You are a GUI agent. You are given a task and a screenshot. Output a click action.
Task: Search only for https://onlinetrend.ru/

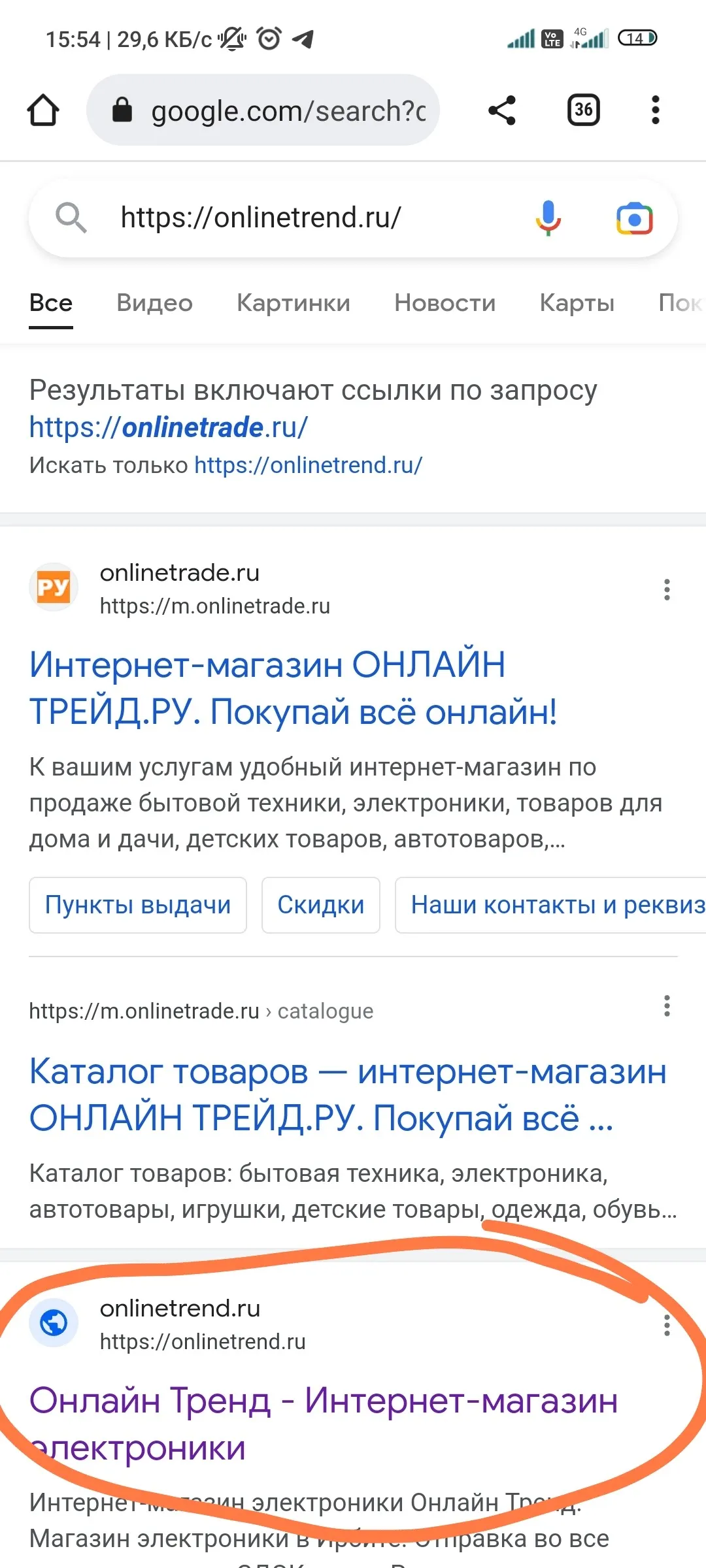pyautogui.click(x=309, y=465)
